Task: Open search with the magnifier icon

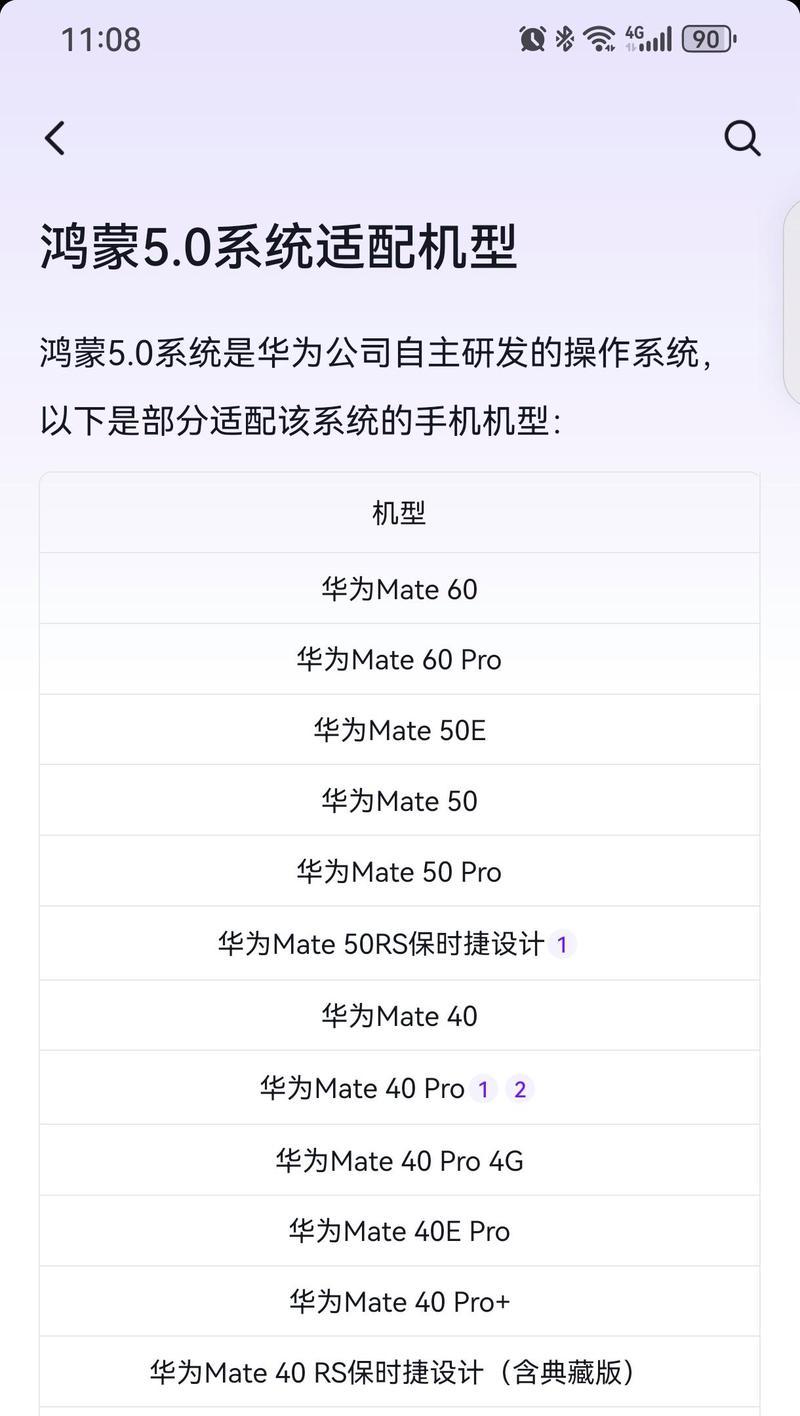Action: click(x=742, y=138)
